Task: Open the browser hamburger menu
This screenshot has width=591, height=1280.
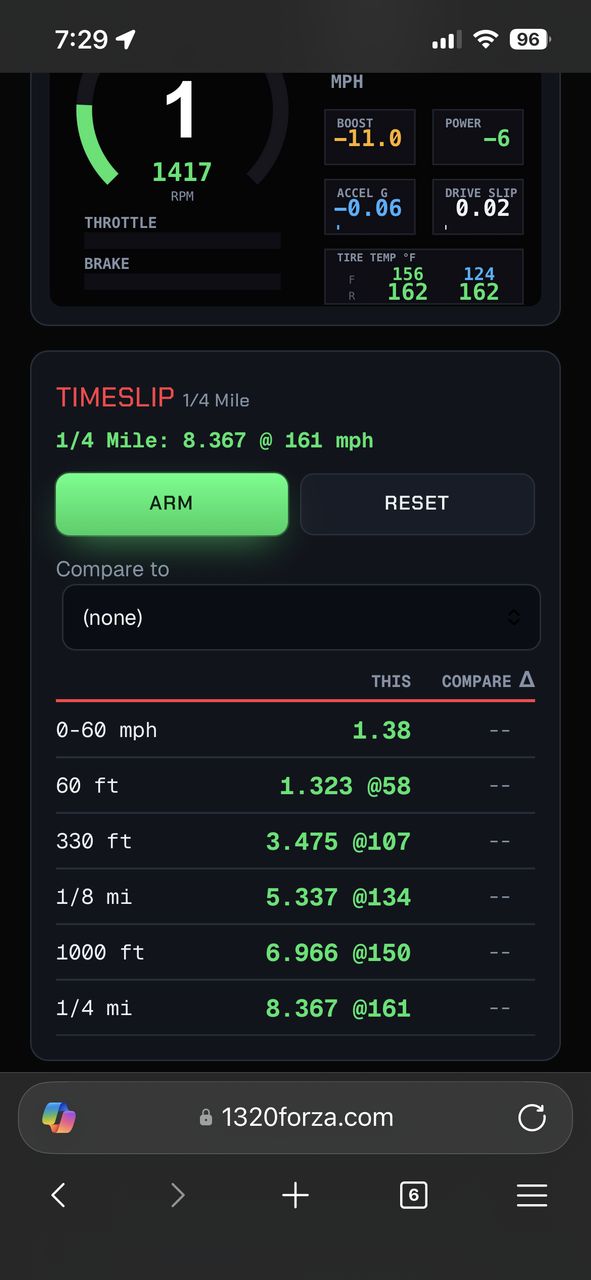Action: point(531,1194)
